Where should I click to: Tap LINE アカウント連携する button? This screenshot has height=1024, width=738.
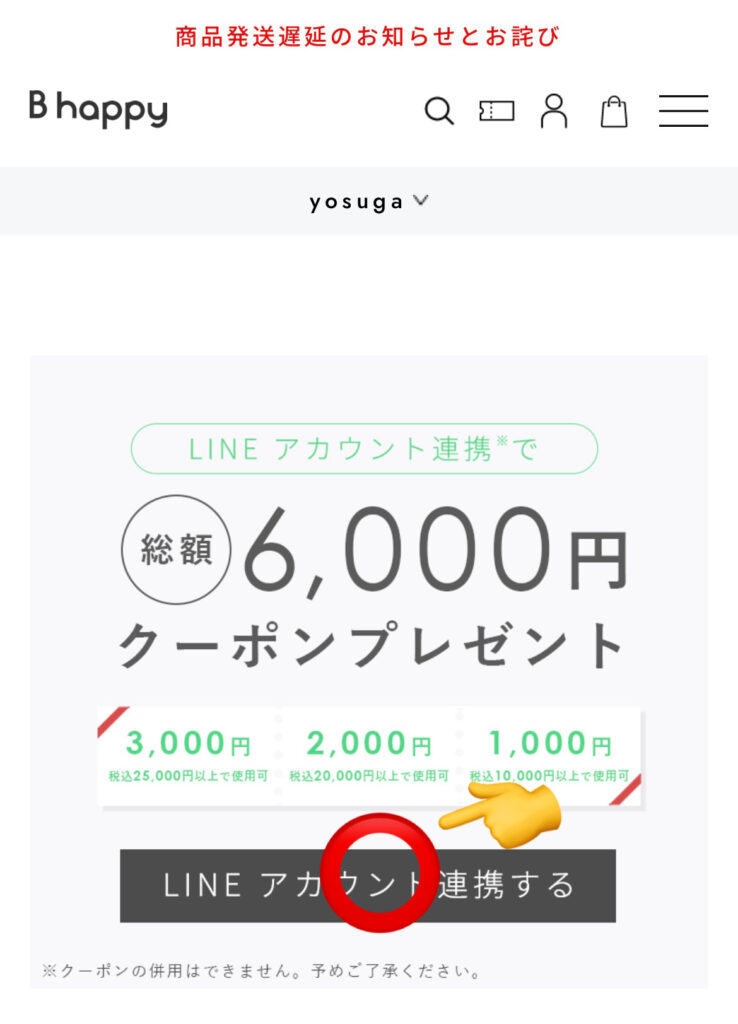tap(368, 885)
